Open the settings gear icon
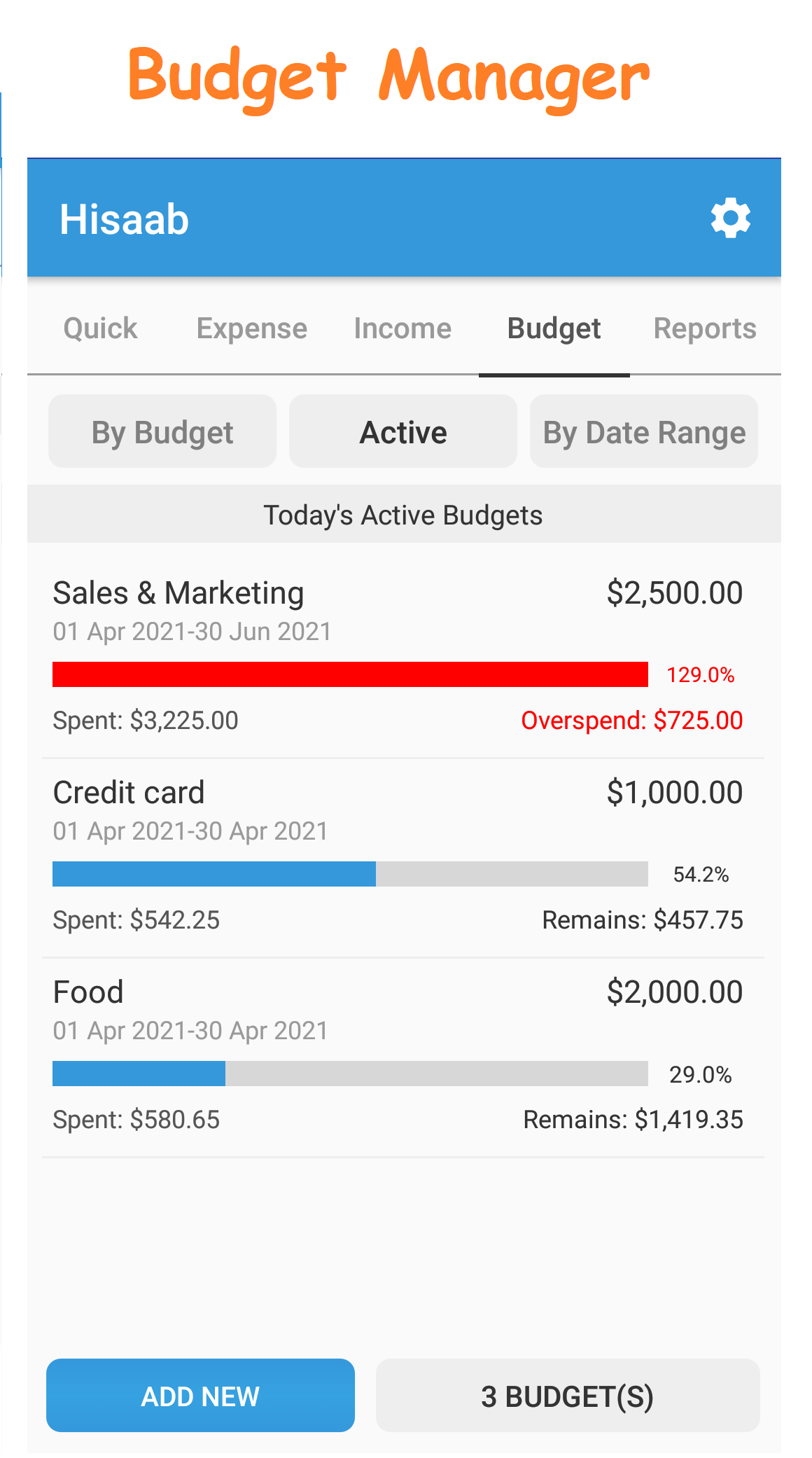Viewport: 812px width, 1458px height. [730, 218]
